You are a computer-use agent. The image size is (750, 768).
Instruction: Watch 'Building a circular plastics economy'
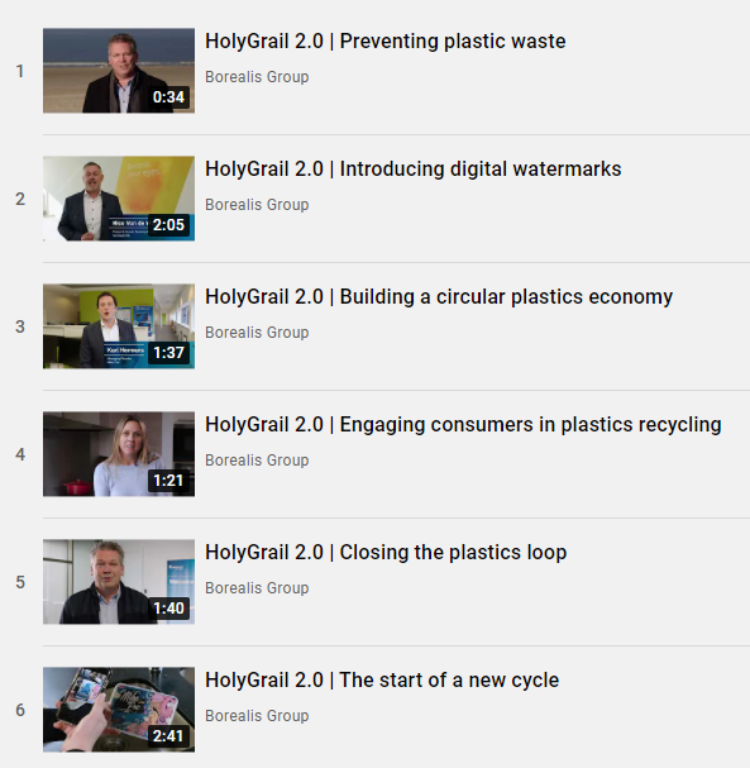438,298
